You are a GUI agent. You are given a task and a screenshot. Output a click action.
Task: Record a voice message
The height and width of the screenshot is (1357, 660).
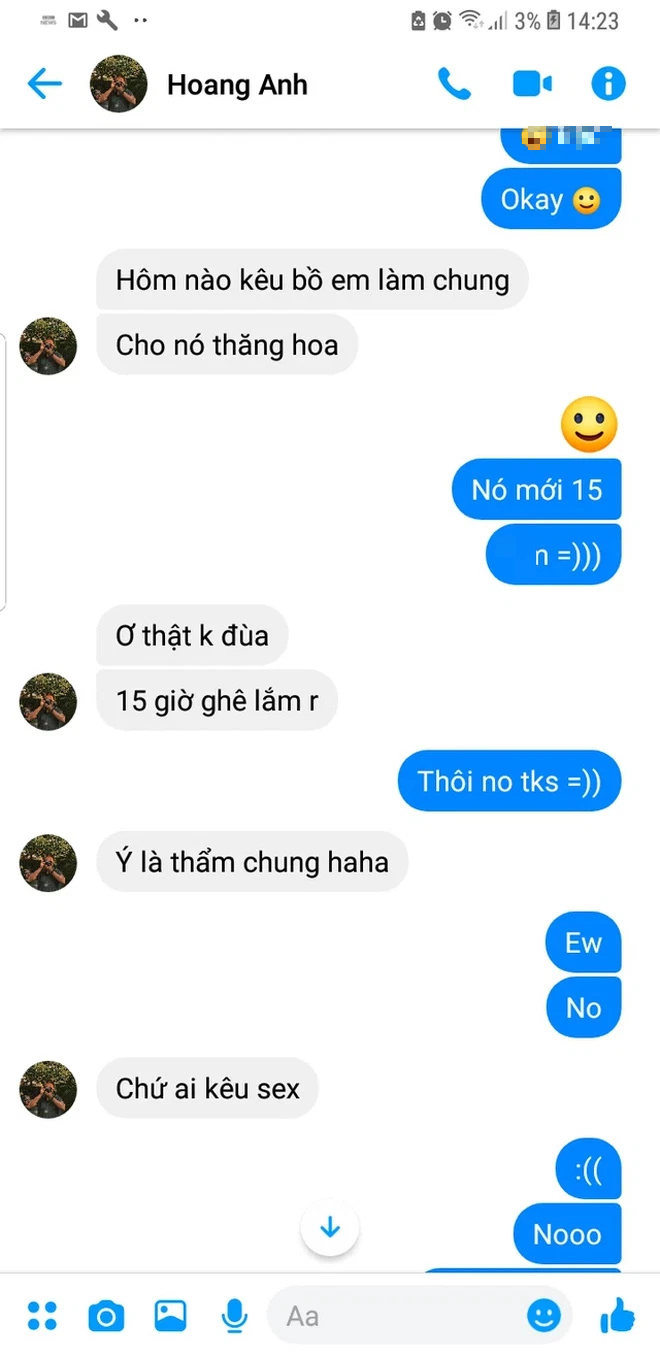coord(235,1316)
